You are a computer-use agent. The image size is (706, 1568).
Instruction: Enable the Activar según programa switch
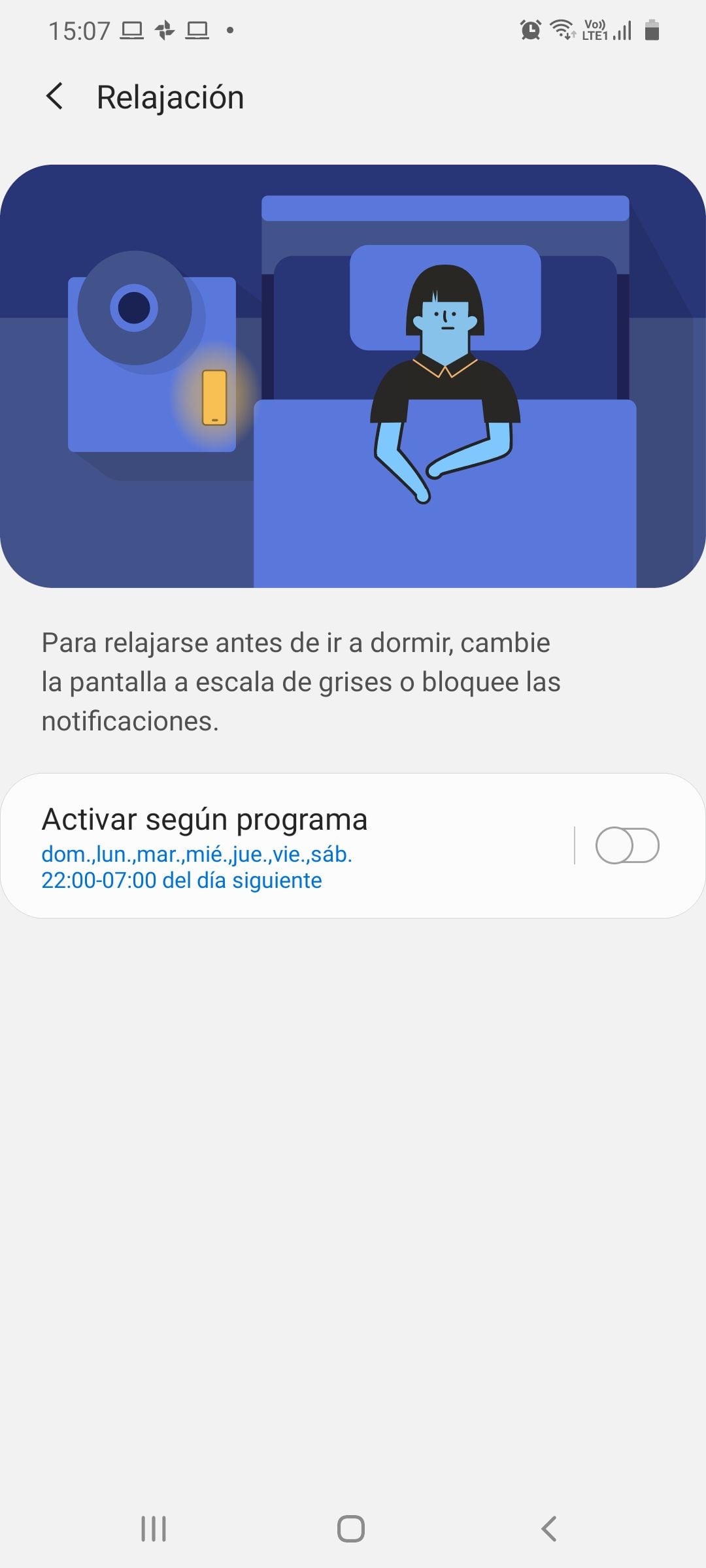click(627, 845)
